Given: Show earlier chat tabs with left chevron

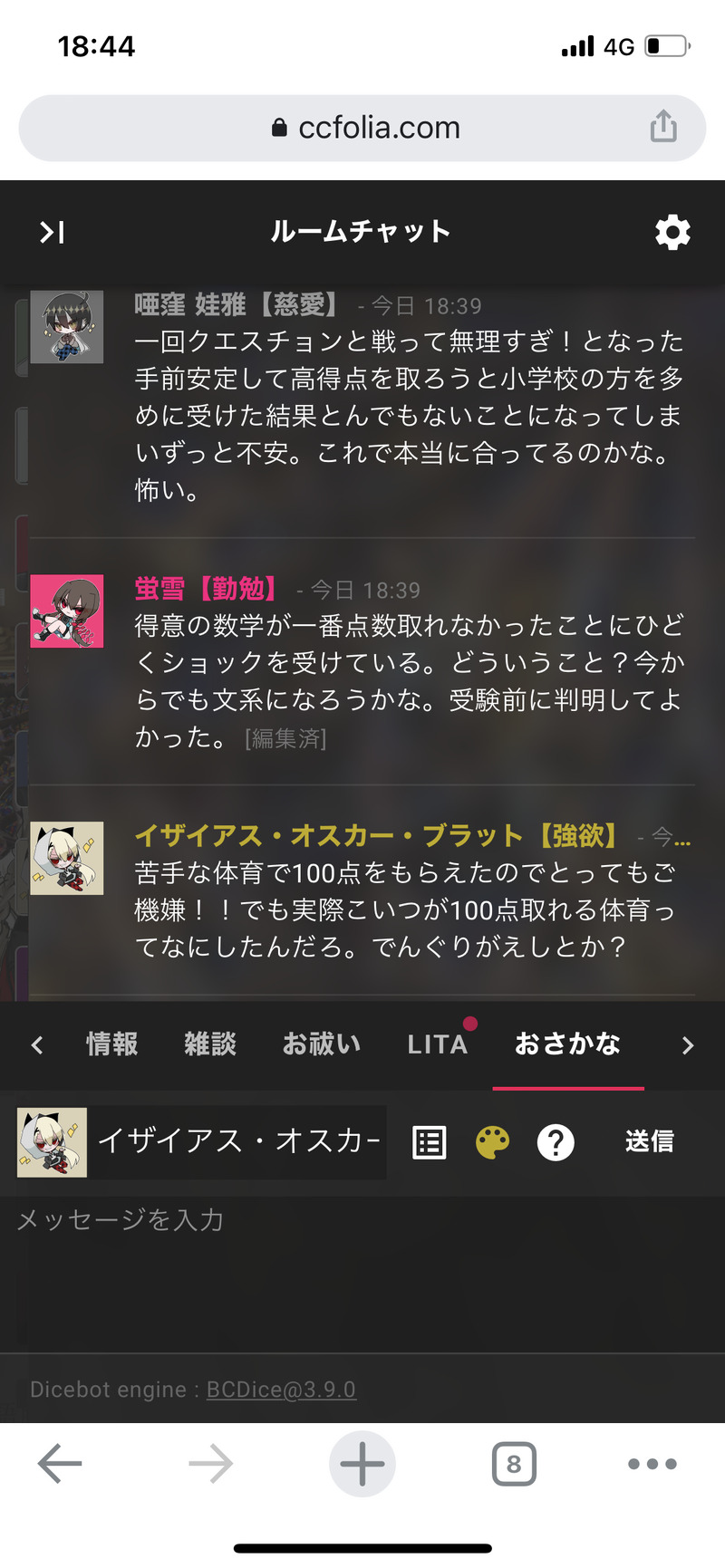Looking at the screenshot, I should pyautogui.click(x=37, y=1045).
